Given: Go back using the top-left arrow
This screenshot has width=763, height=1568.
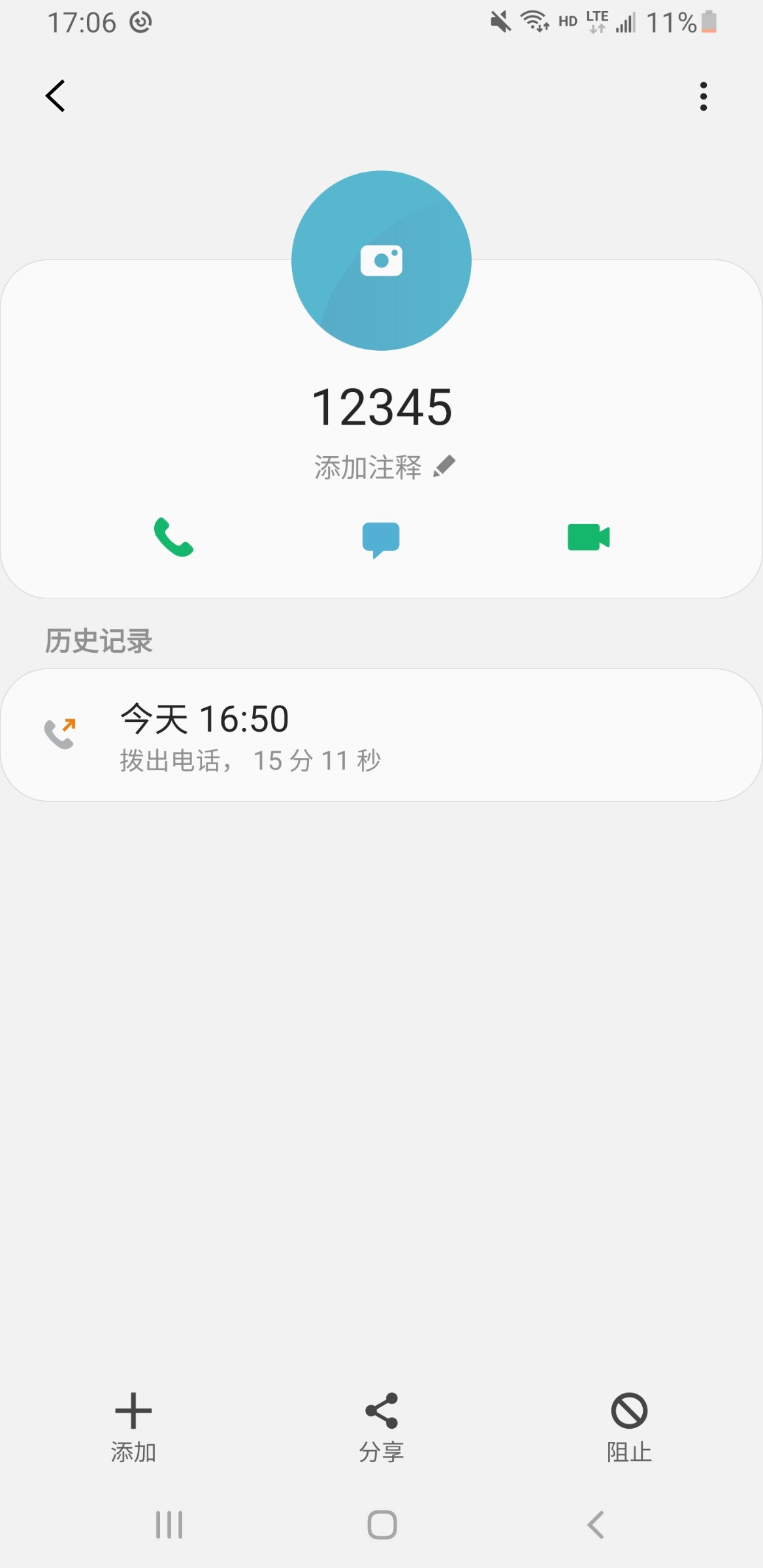Looking at the screenshot, I should click(56, 96).
